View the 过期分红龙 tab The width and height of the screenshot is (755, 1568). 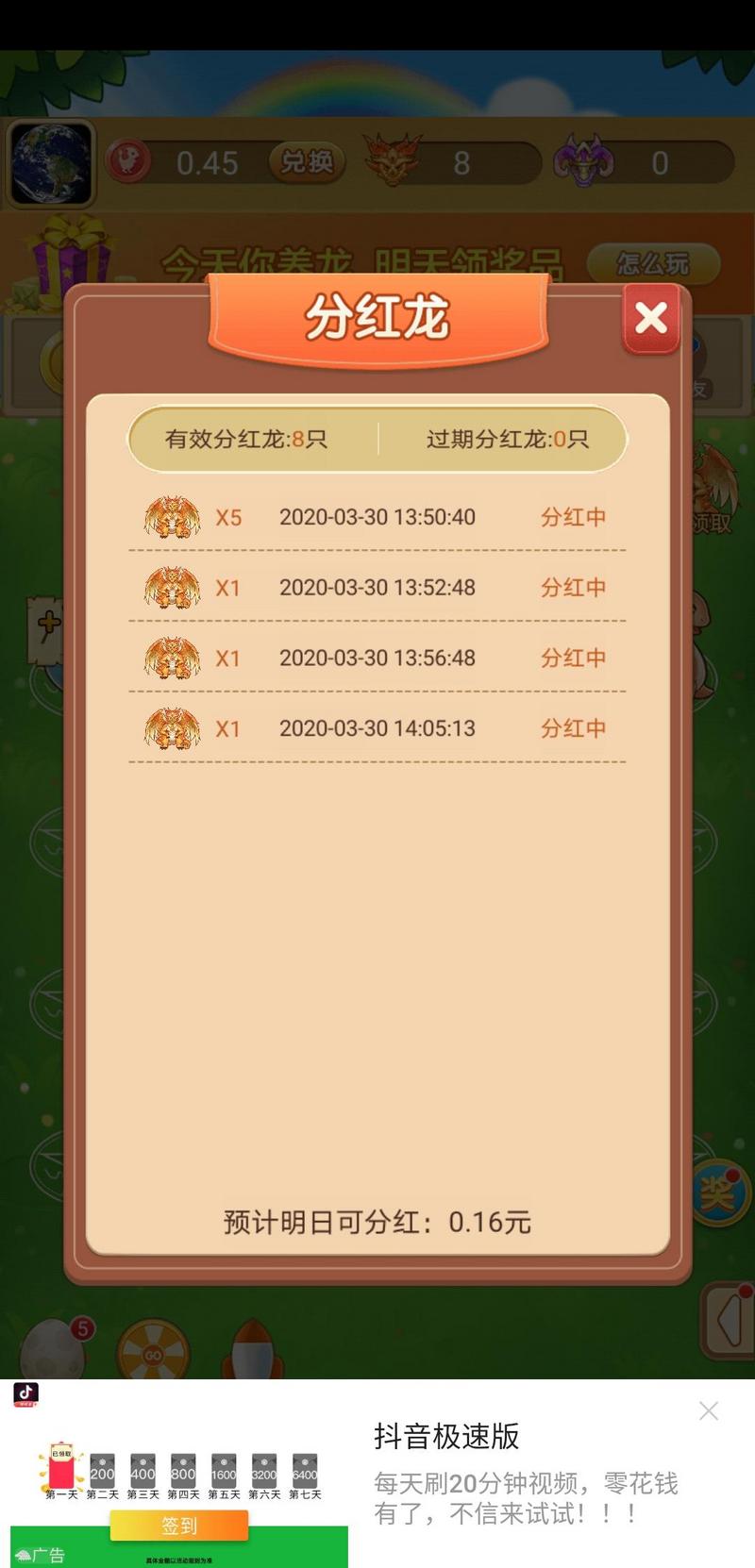point(509,440)
